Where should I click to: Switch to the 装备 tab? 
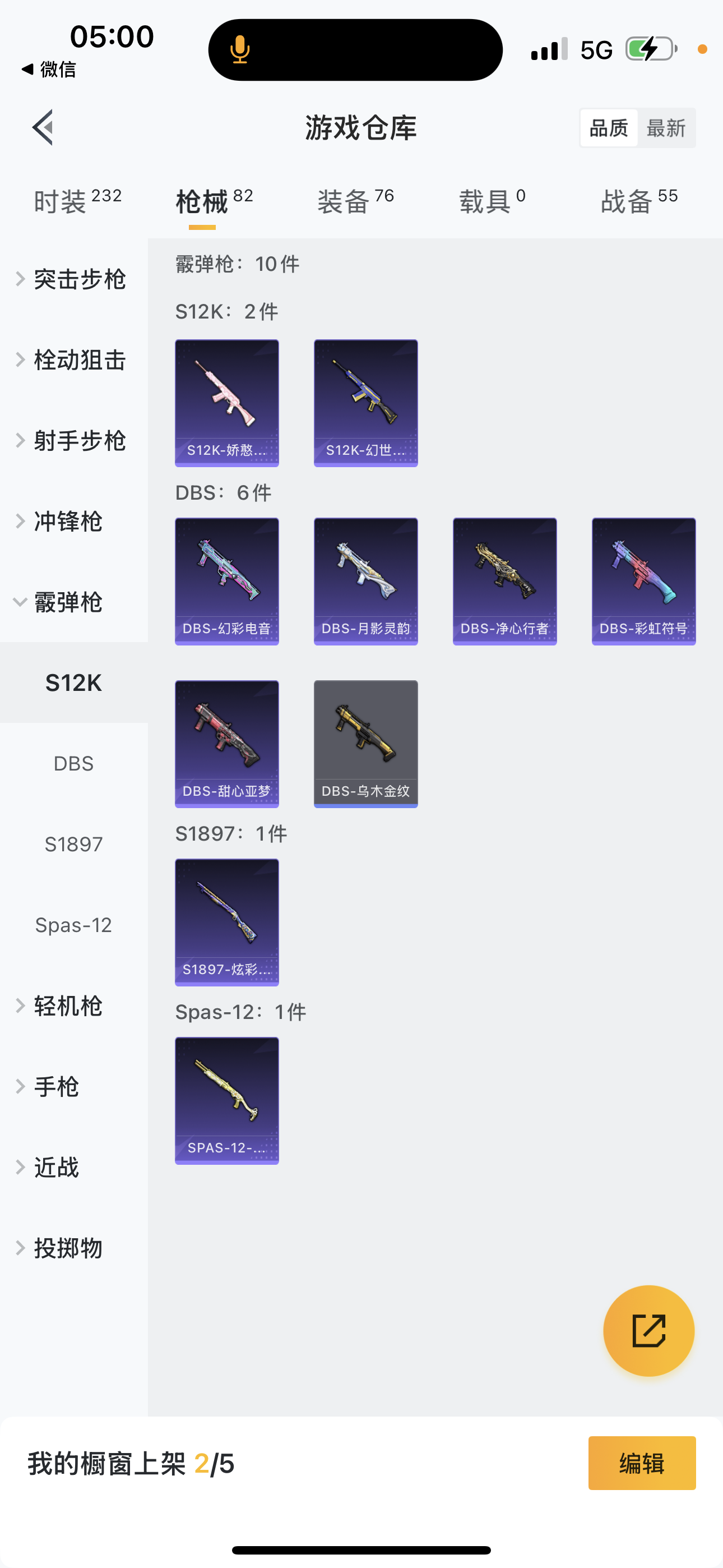(355, 201)
